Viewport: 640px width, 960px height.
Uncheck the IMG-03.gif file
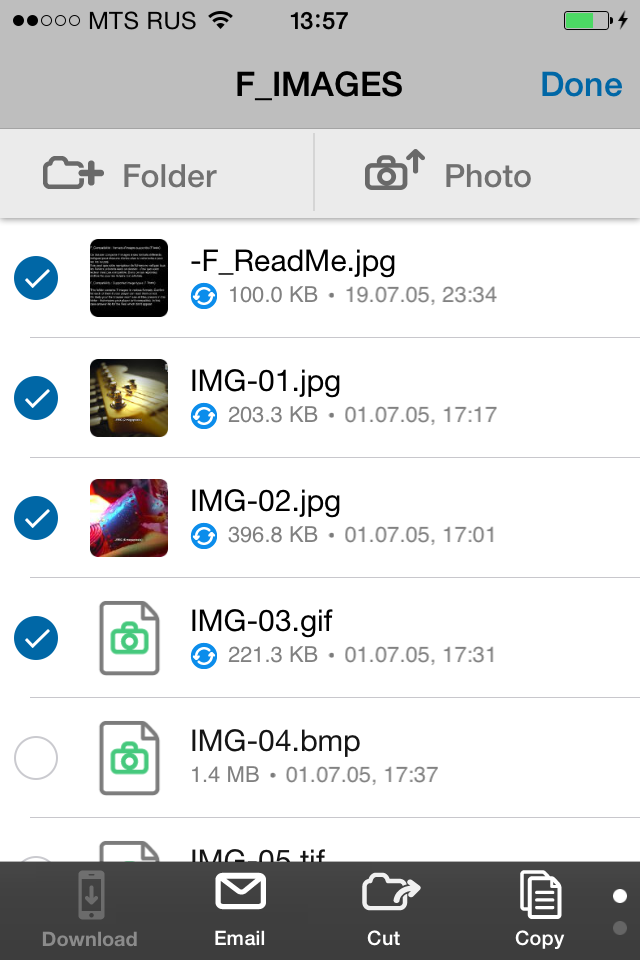[36, 639]
